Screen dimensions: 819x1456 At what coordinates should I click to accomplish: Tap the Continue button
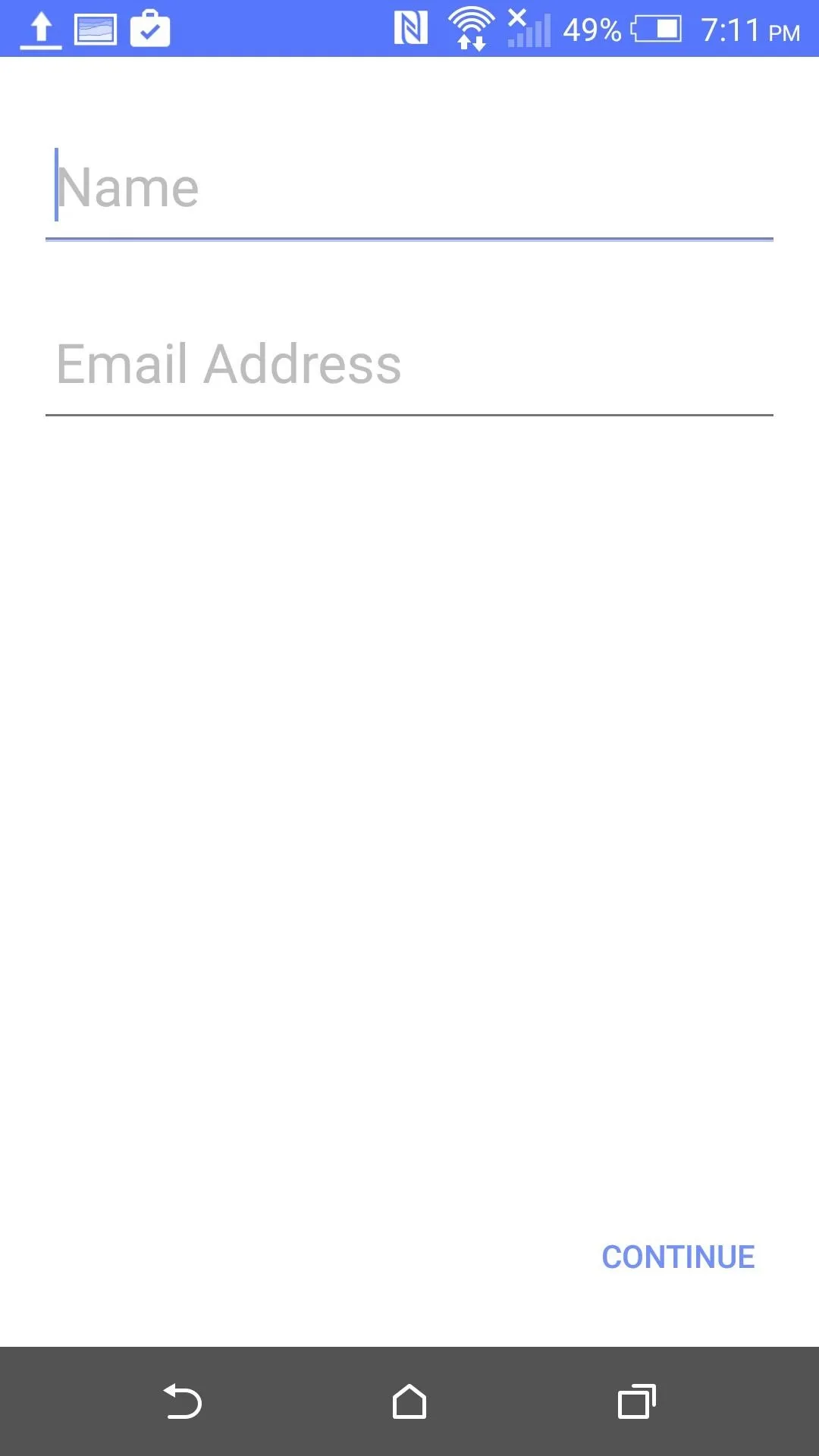(x=678, y=1257)
